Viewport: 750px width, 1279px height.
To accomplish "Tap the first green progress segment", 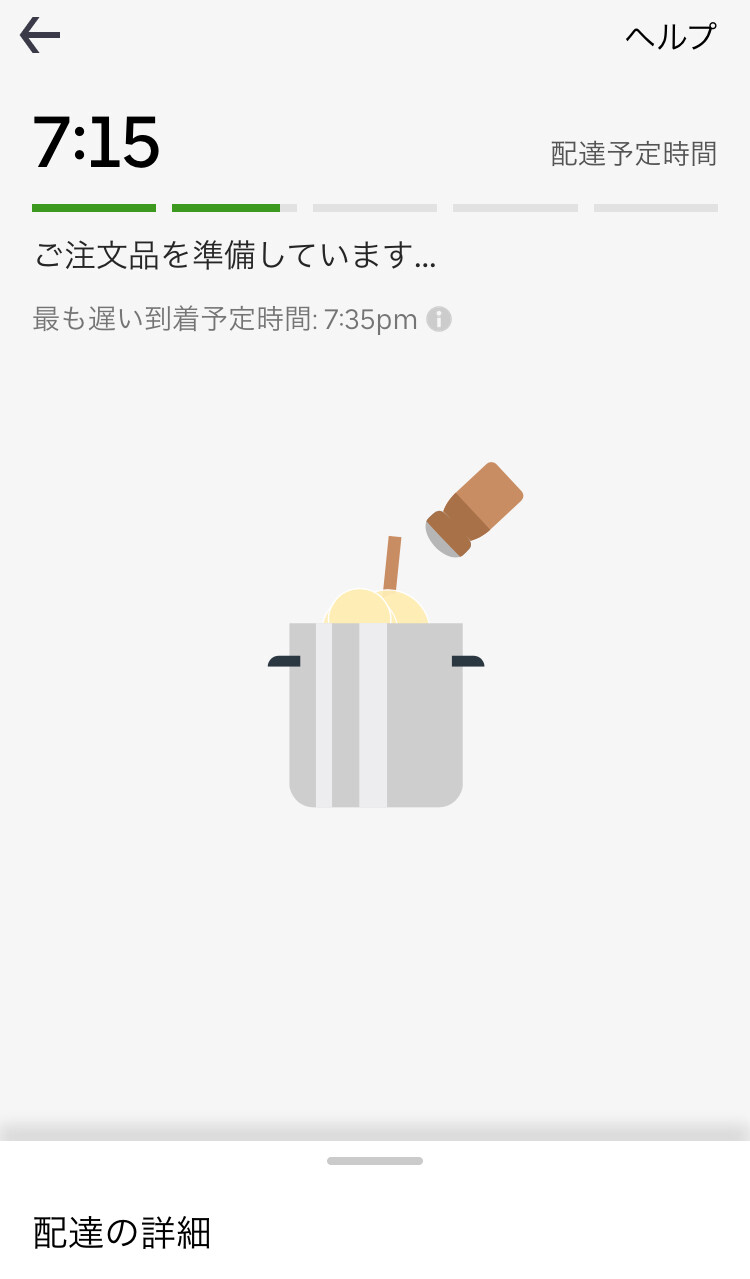I will click(x=93, y=207).
